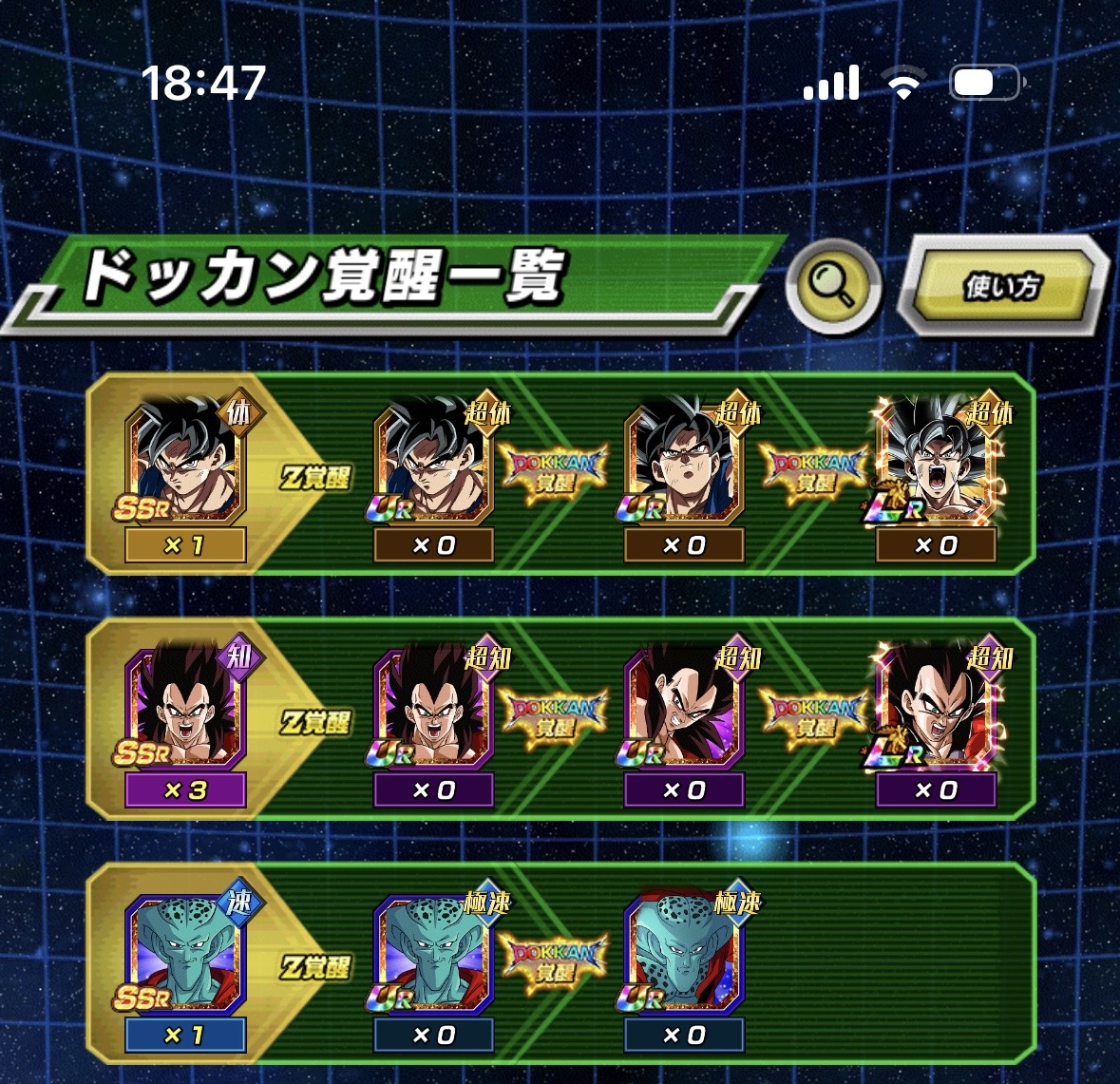Open the 使い方 how-to button
Screen dimensions: 1120x1084
coord(1003,286)
